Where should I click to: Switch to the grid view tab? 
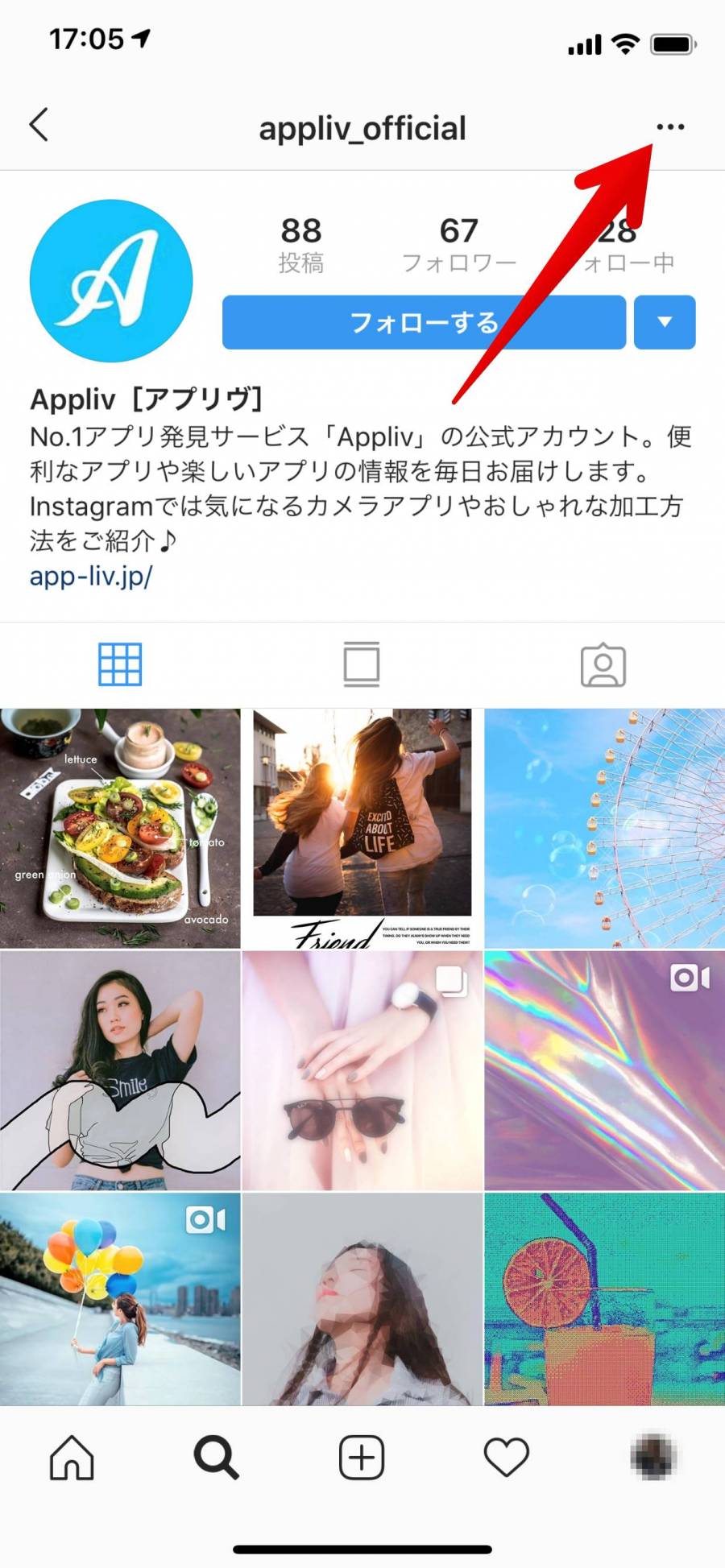[x=120, y=665]
